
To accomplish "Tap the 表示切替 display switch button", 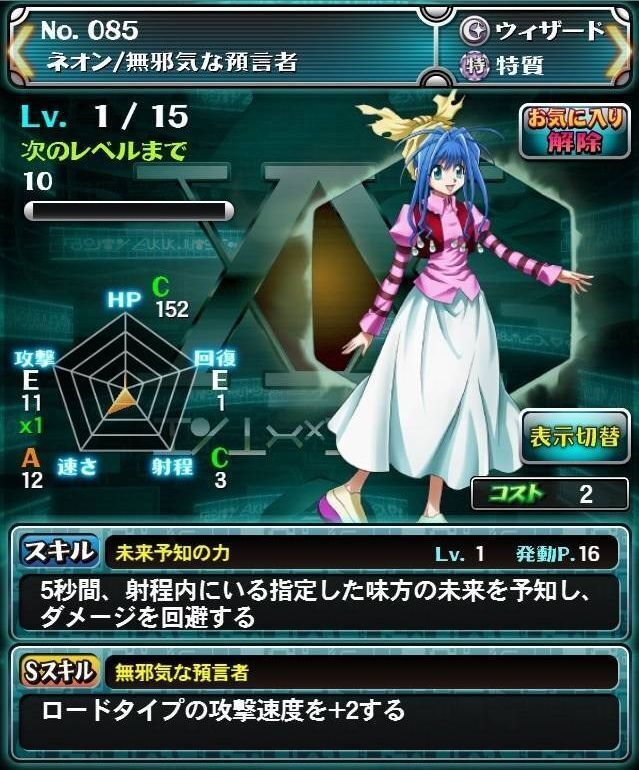I will [x=573, y=437].
